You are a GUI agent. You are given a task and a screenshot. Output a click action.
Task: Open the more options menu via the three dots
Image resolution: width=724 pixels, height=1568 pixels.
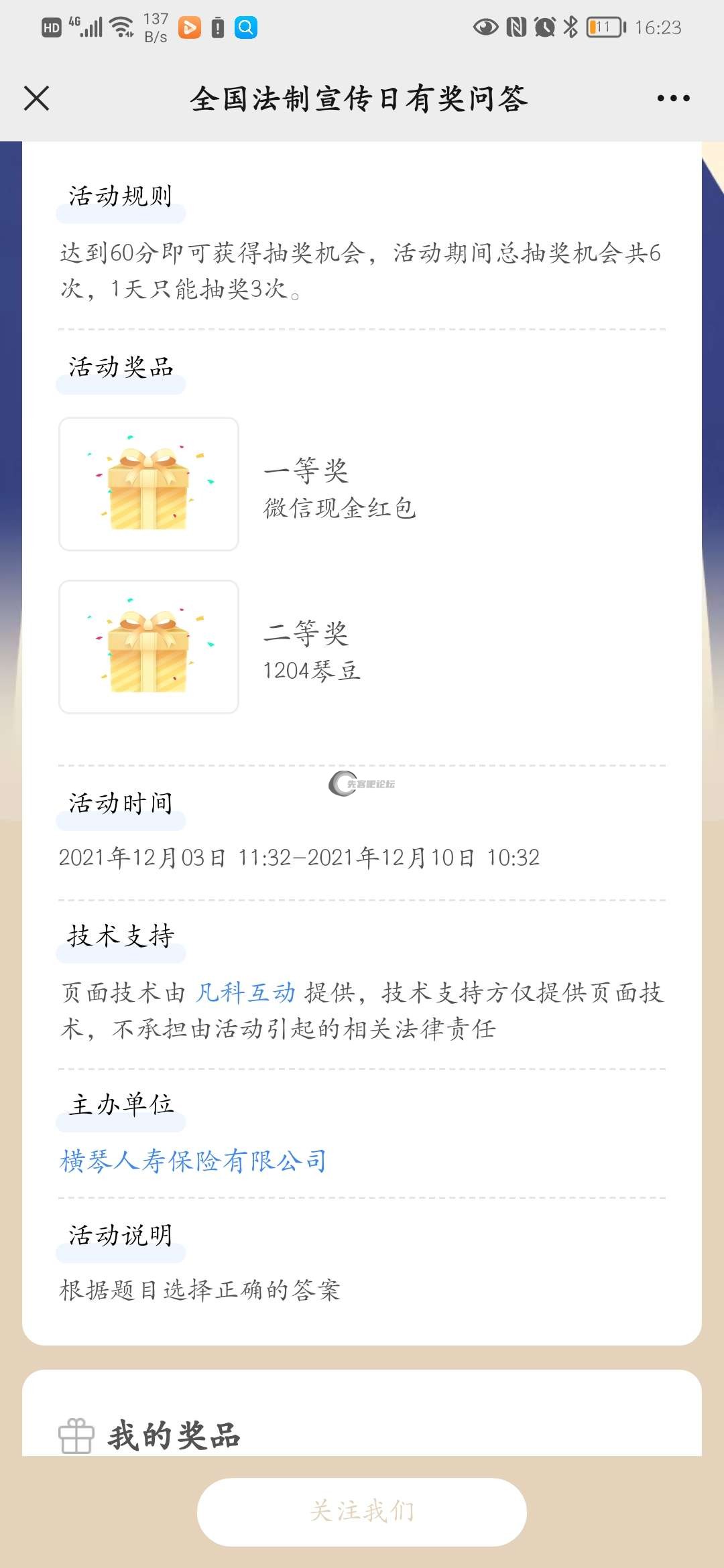pos(673,98)
